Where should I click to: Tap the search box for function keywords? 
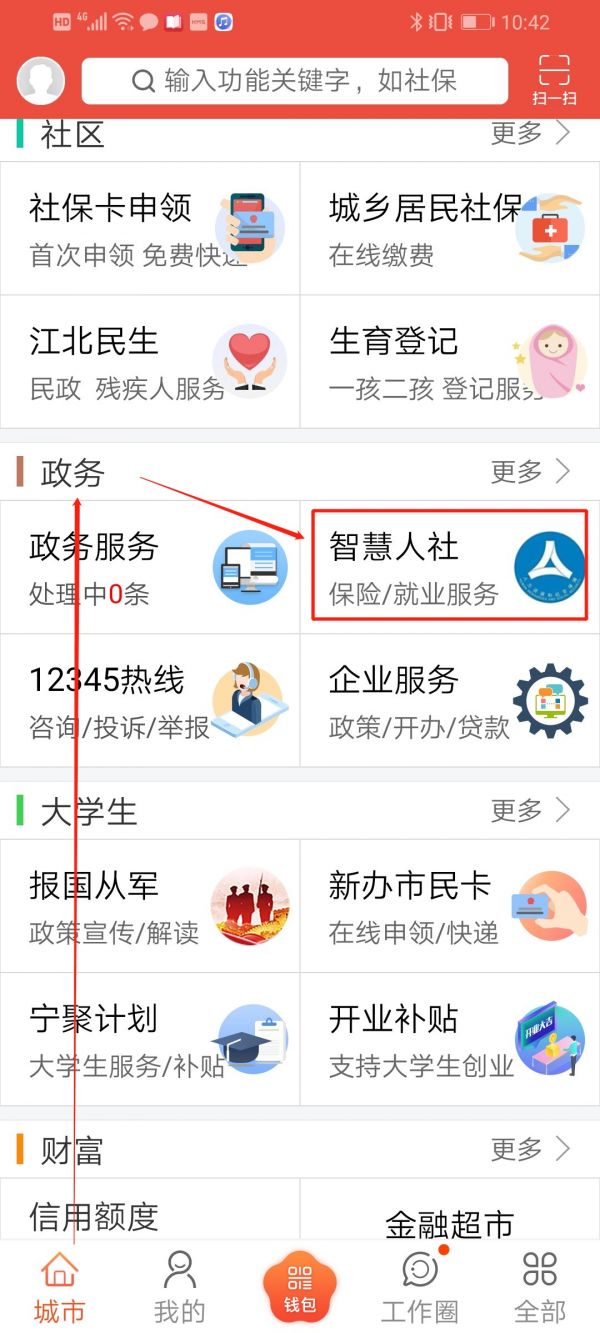click(x=295, y=81)
